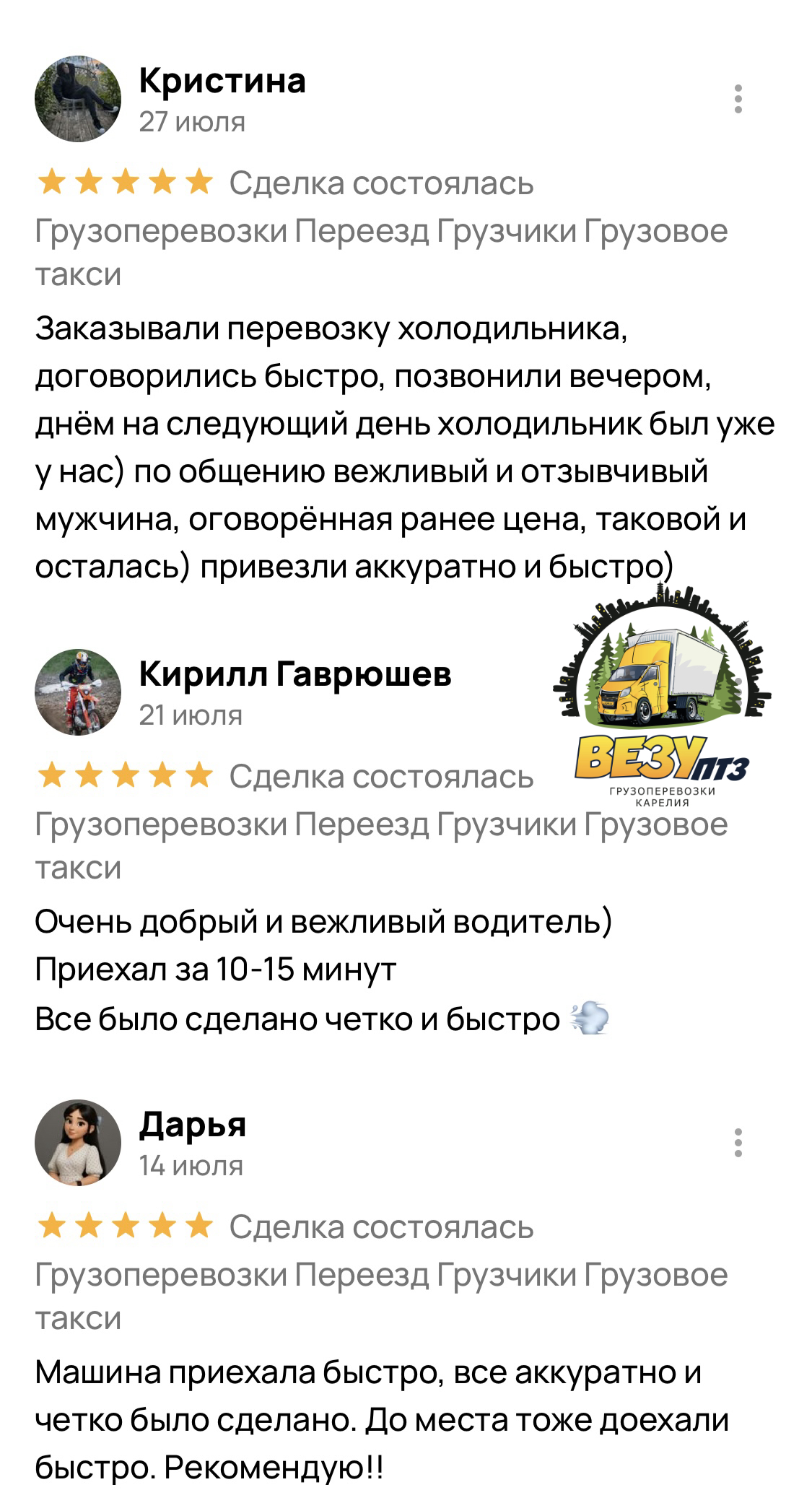Viewport: 812px width, 1503px height.
Task: Open the overflow menu on Дарья's review
Action: pyautogui.click(x=738, y=1143)
